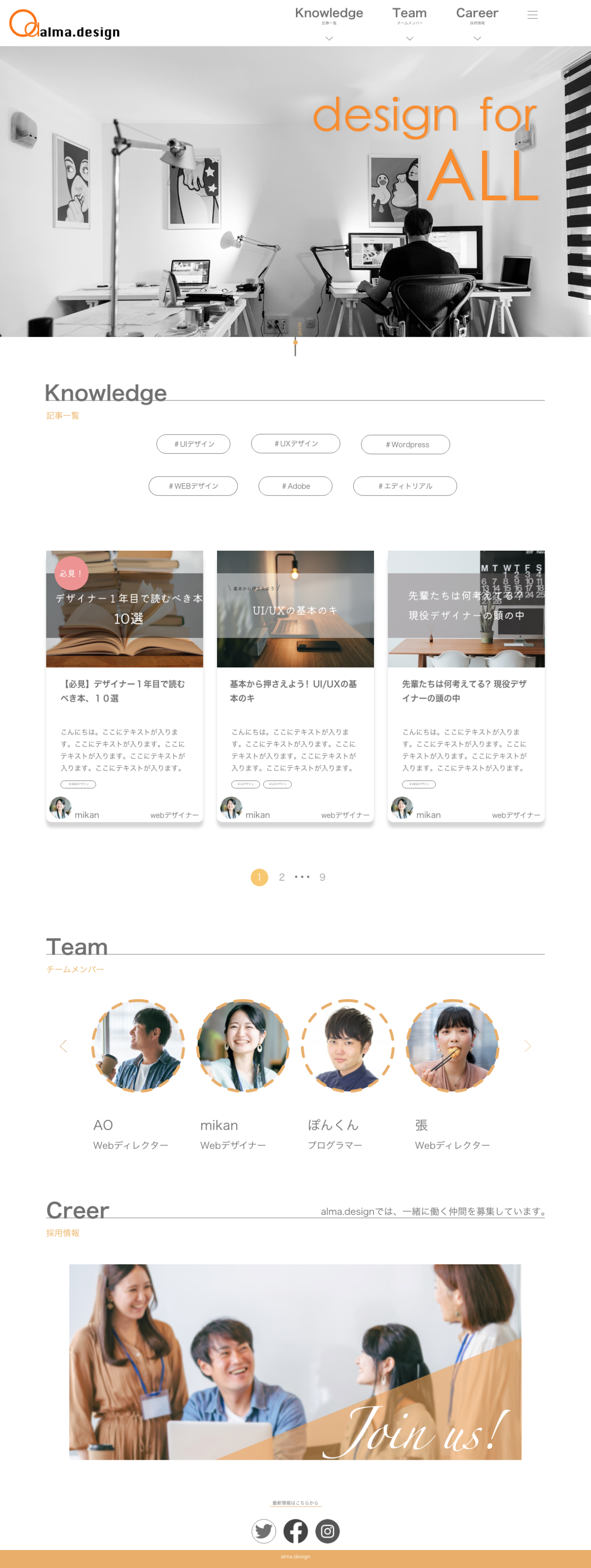The height and width of the screenshot is (1568, 591).
Task: Select the #エディトリアル tag
Action: 405,486
